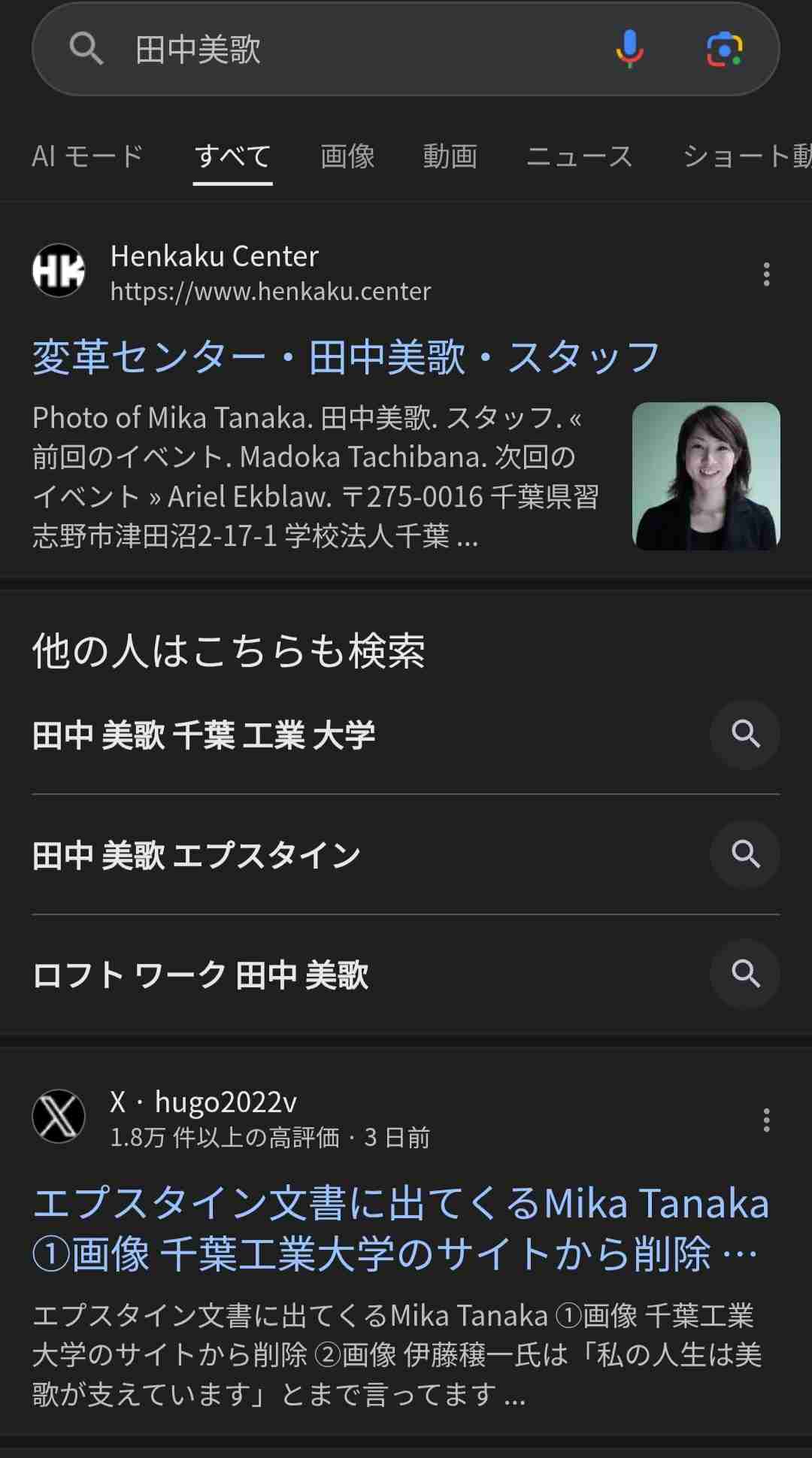Tap the search box with 田中美歌
Viewport: 812px width, 1458px height.
[338, 50]
